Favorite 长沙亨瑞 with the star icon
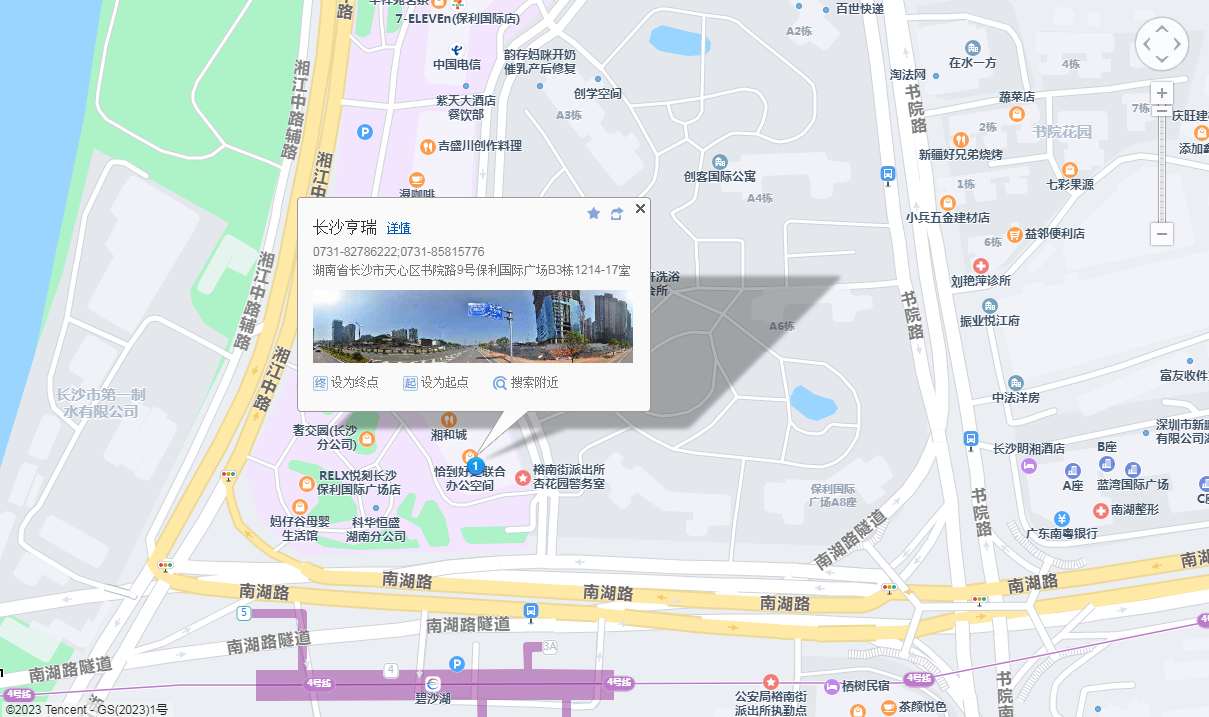1209x717 pixels. pos(593,213)
